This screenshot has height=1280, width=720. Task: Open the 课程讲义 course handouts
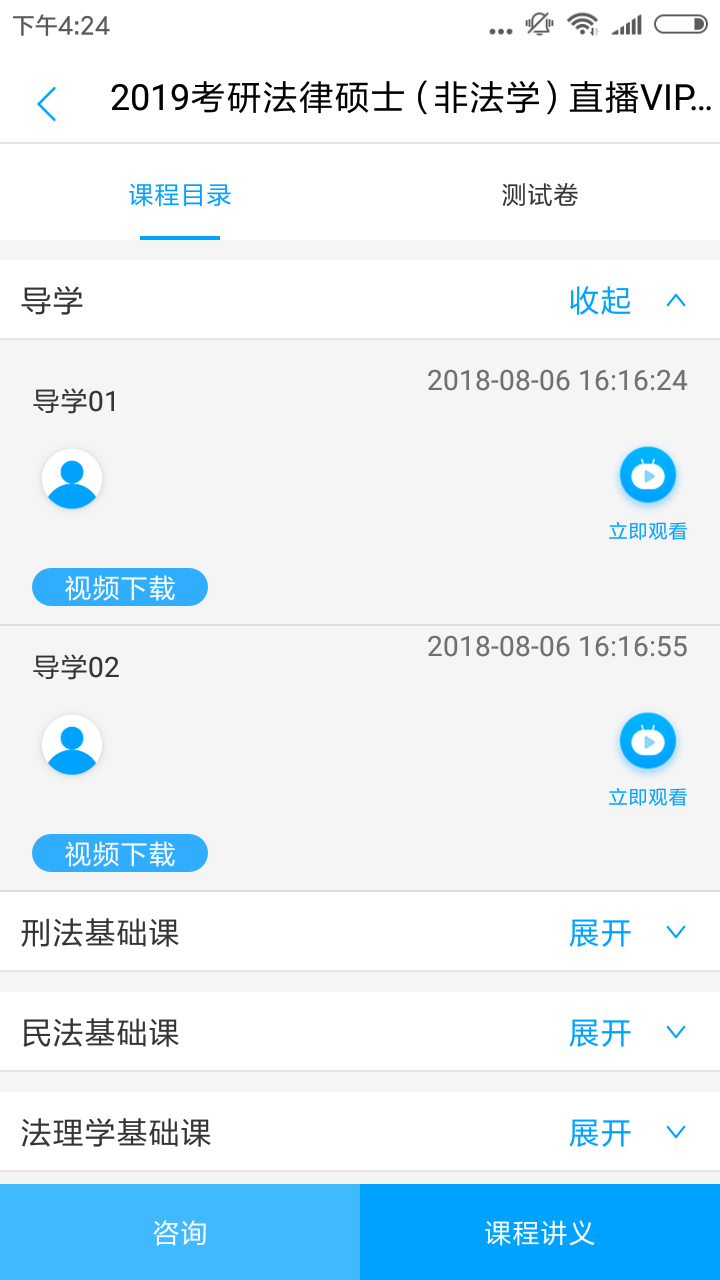tap(540, 1232)
